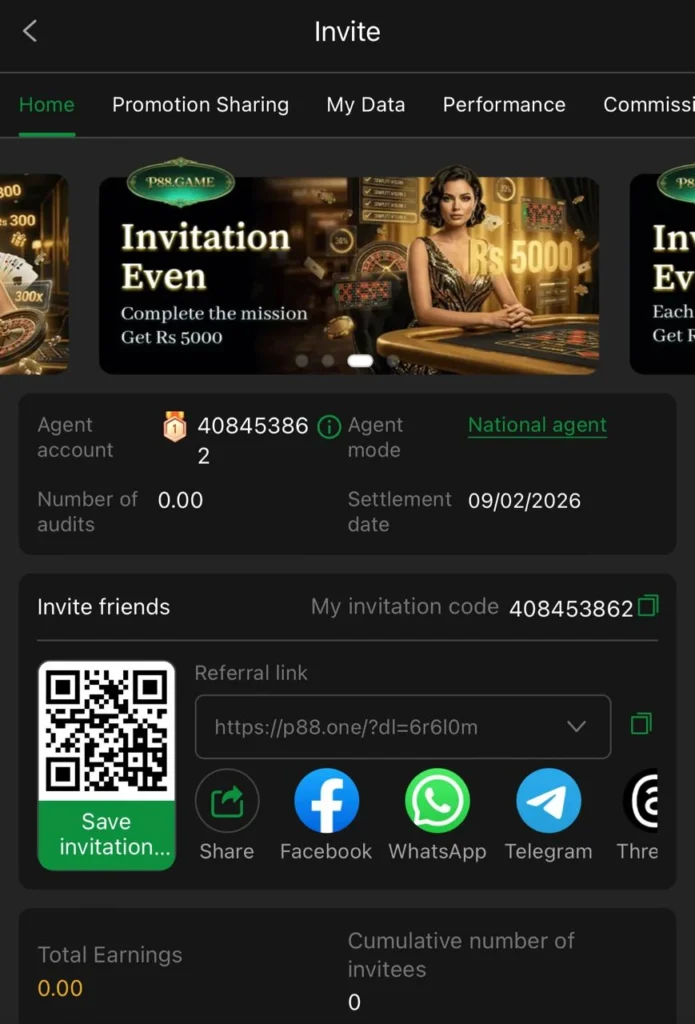This screenshot has width=695, height=1024.
Task: Copy the referral link
Action: click(641, 724)
